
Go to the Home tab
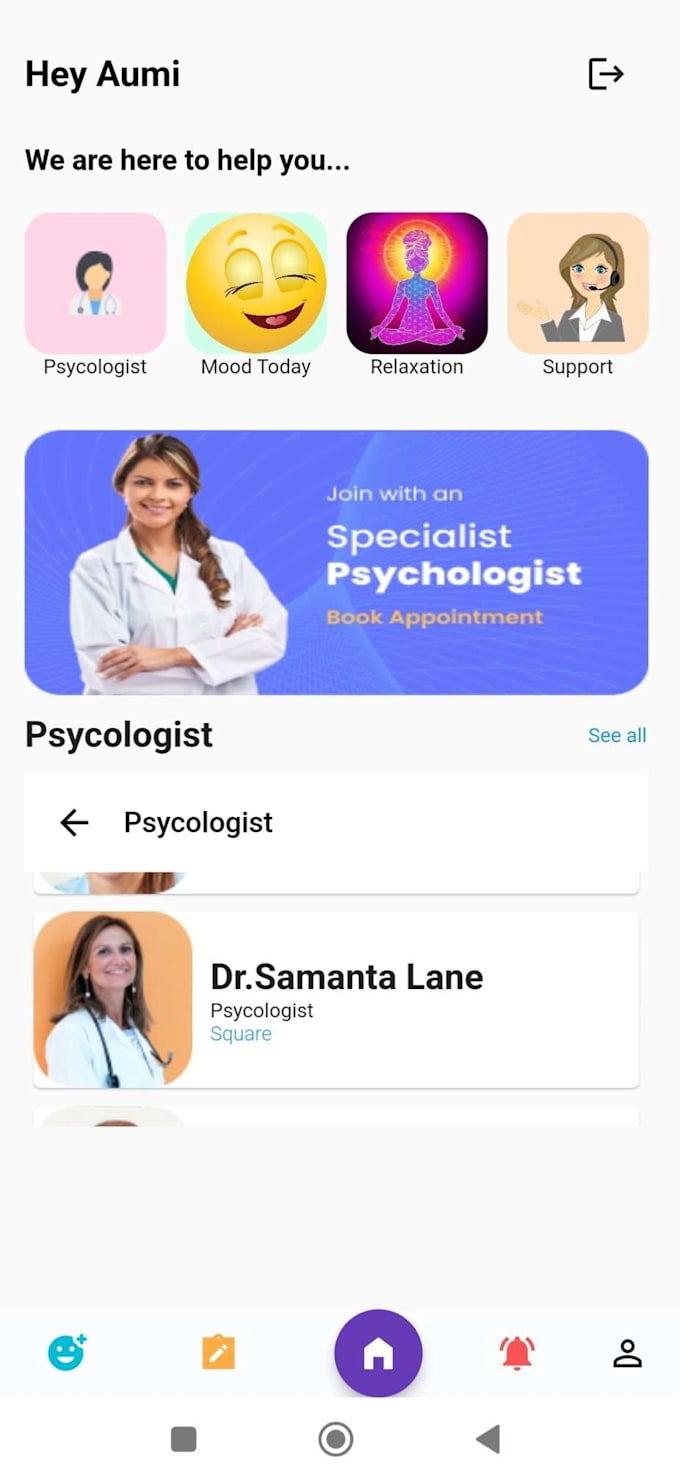(378, 1353)
